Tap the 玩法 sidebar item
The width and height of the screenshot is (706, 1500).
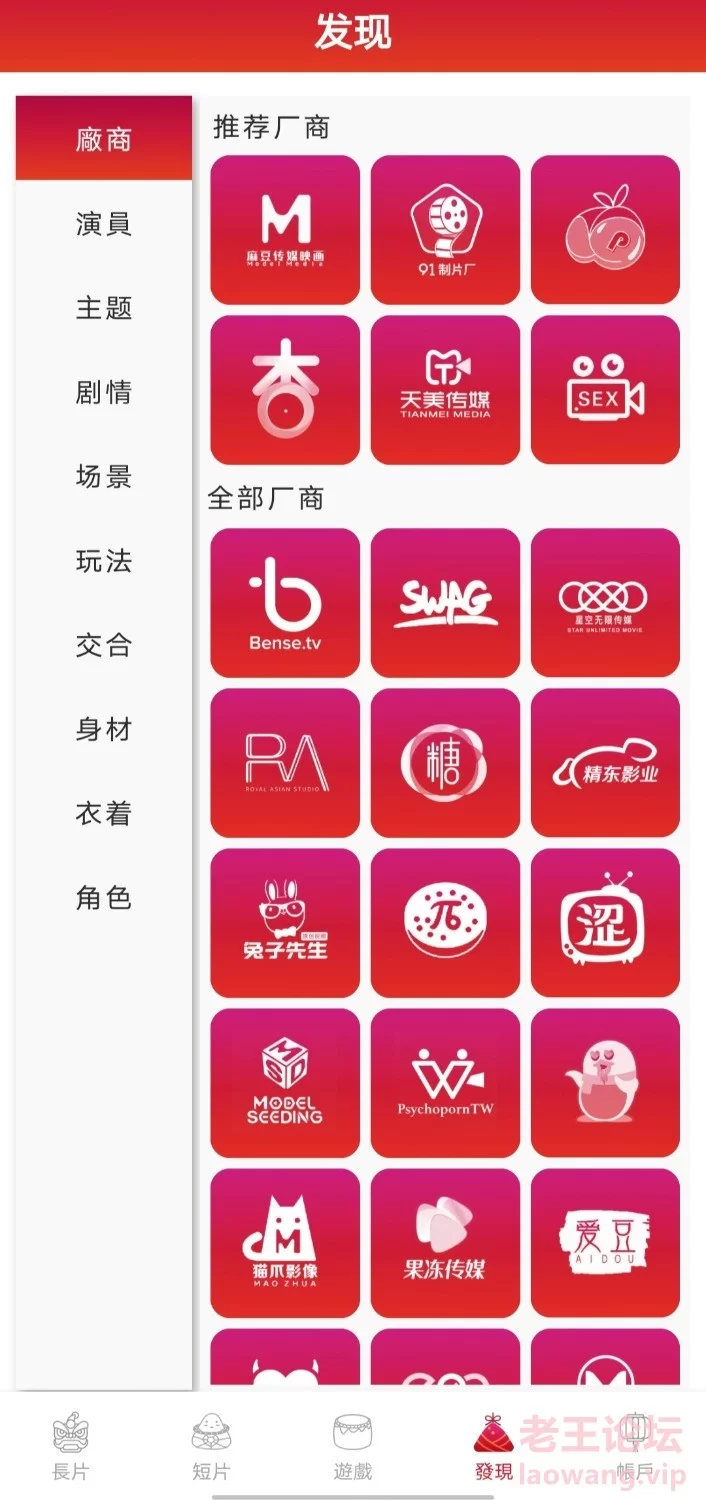point(104,560)
